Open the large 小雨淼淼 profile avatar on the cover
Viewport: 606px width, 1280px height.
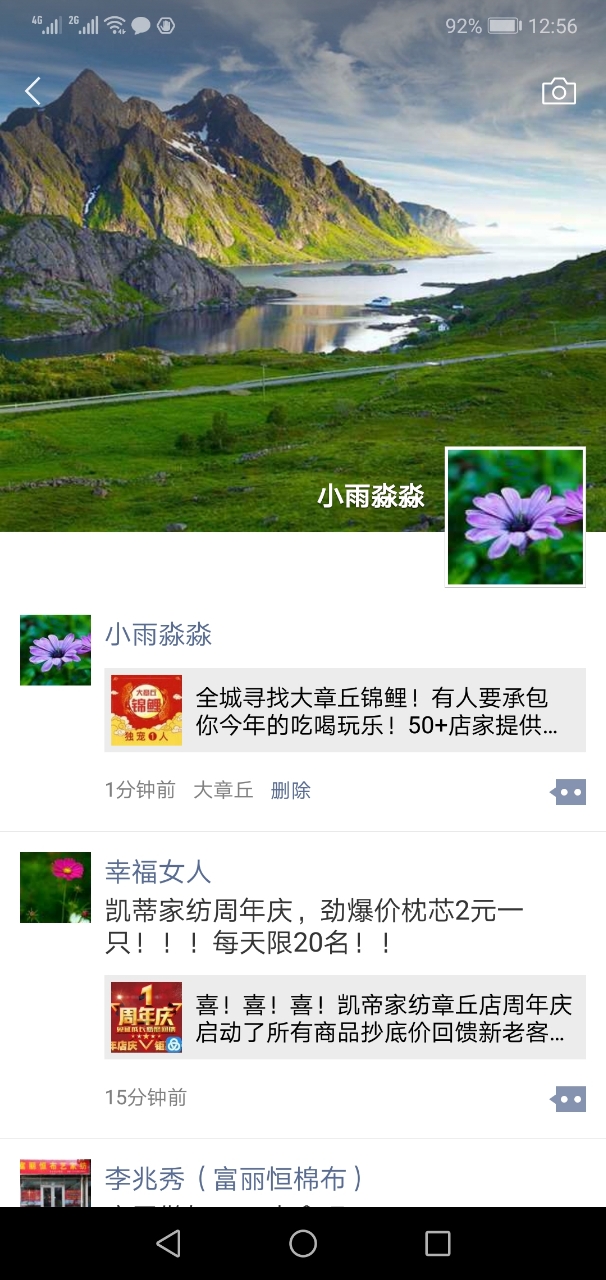click(515, 517)
